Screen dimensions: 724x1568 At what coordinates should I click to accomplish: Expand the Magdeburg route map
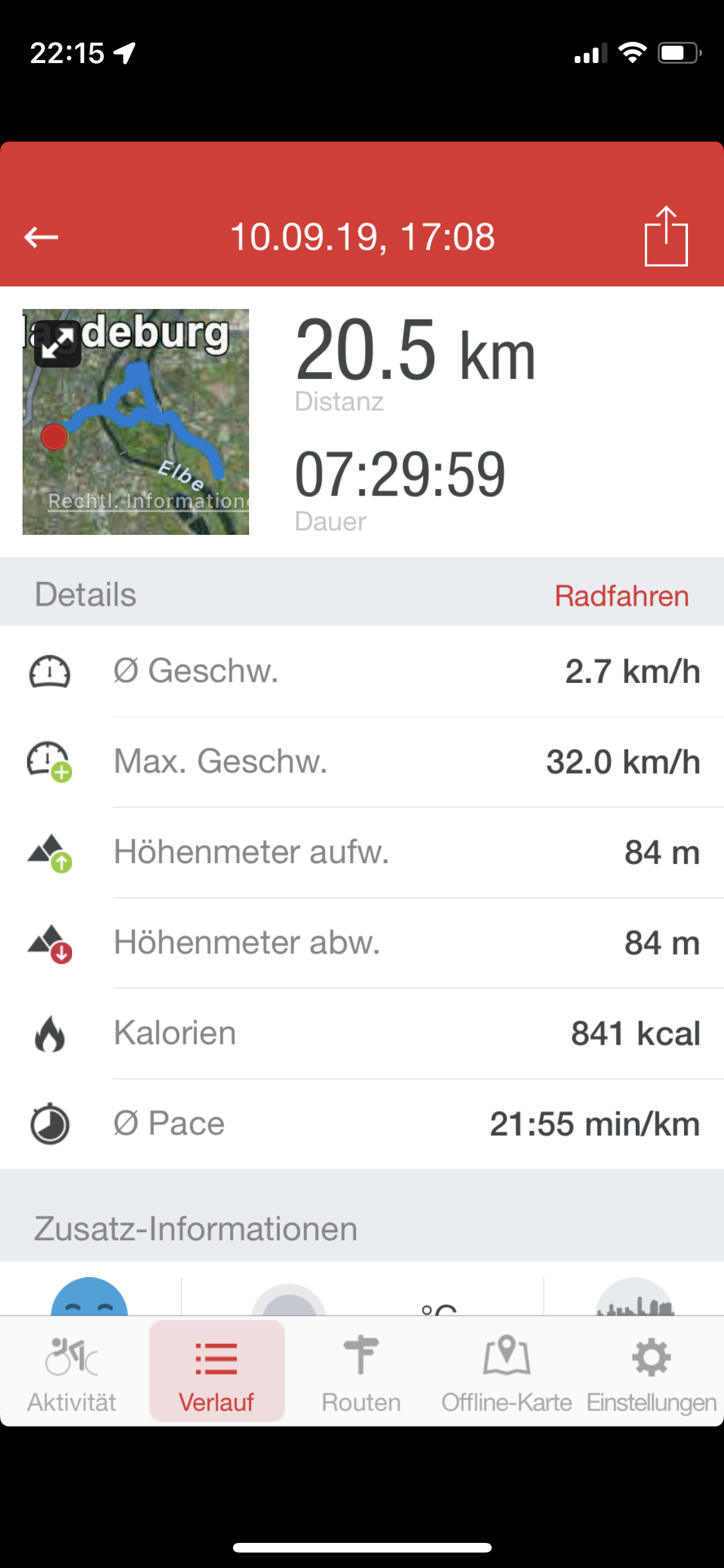(x=58, y=344)
